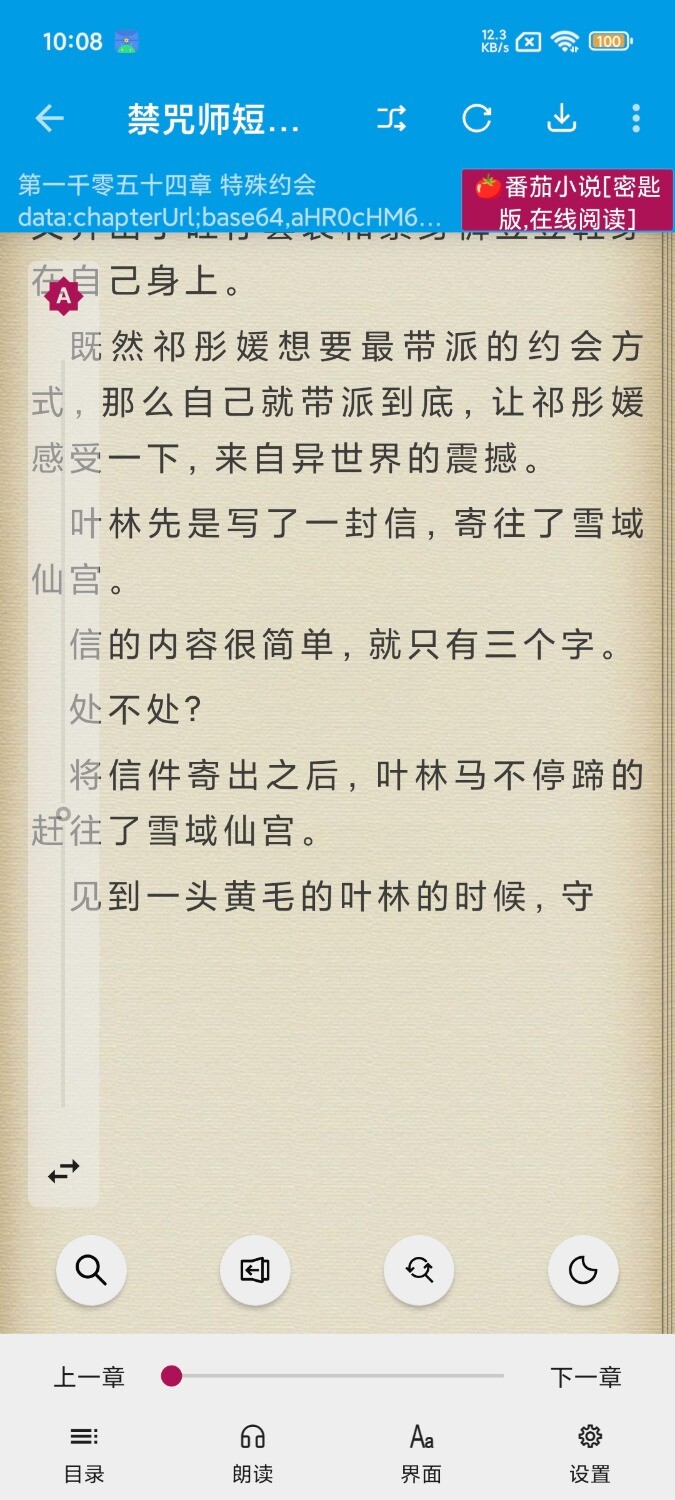Open the replace rules floating button
Screen dimensions: 675x1500
(419, 1270)
